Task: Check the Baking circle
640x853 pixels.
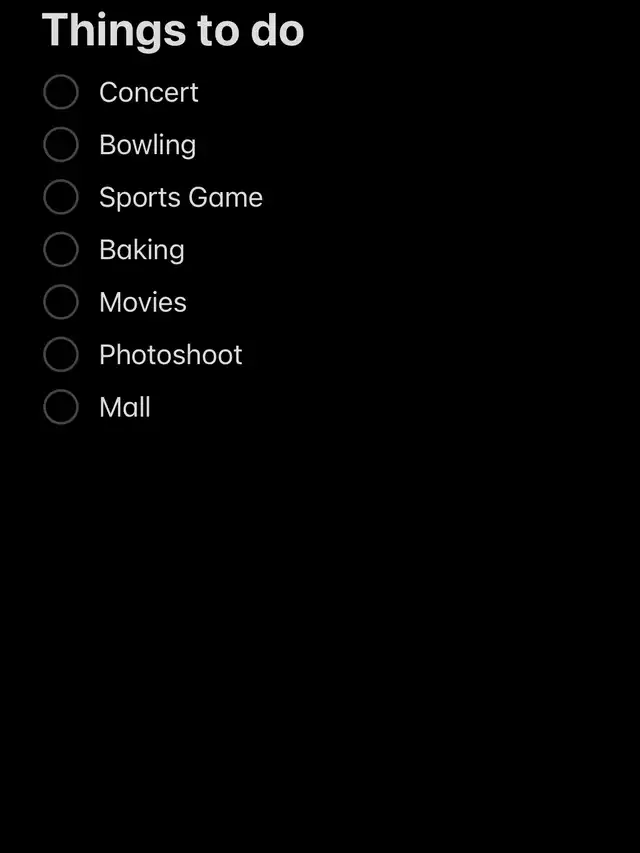Action: pos(61,249)
